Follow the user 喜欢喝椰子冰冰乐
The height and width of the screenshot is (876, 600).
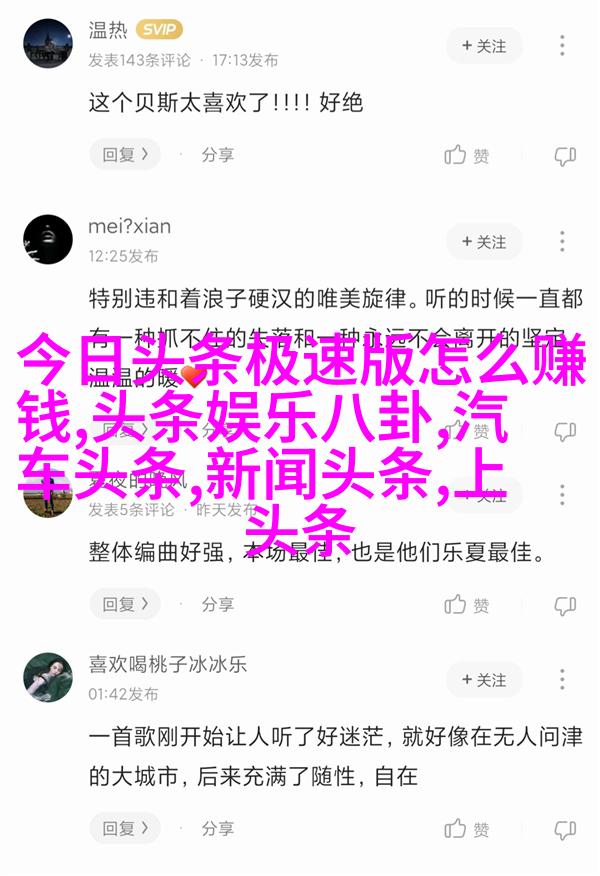click(x=484, y=680)
